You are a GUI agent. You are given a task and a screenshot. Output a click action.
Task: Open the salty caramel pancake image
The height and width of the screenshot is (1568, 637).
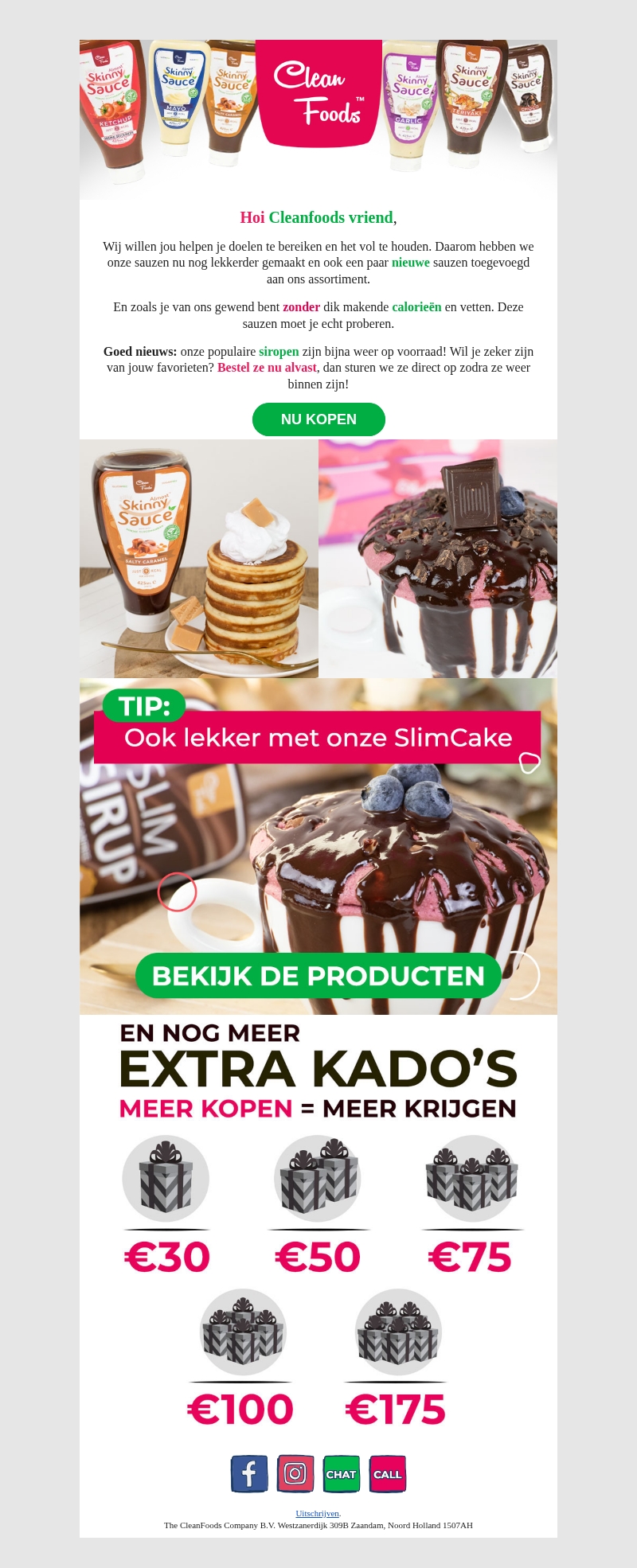point(199,558)
